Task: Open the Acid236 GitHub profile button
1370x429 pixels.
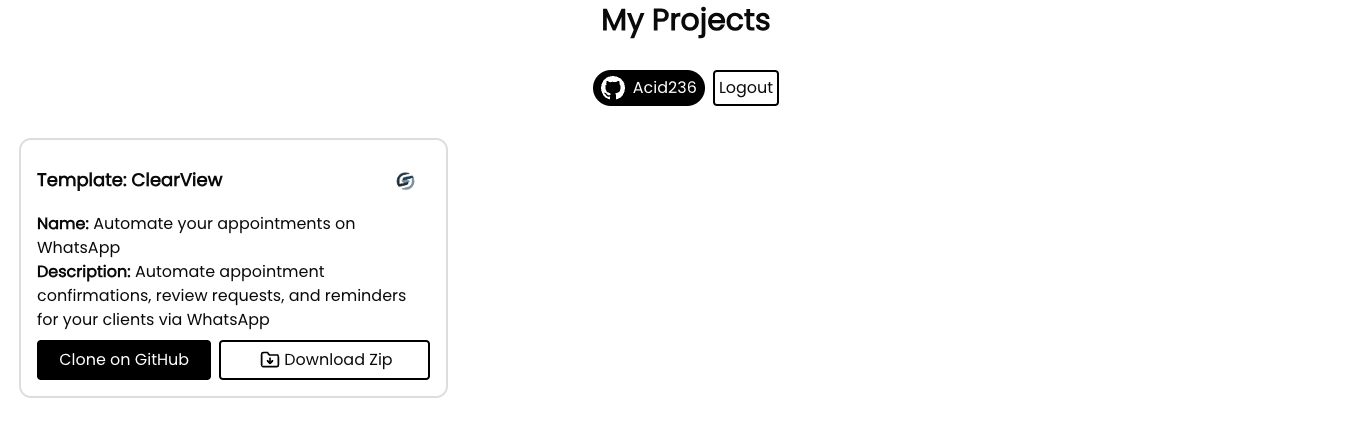Action: (x=648, y=88)
